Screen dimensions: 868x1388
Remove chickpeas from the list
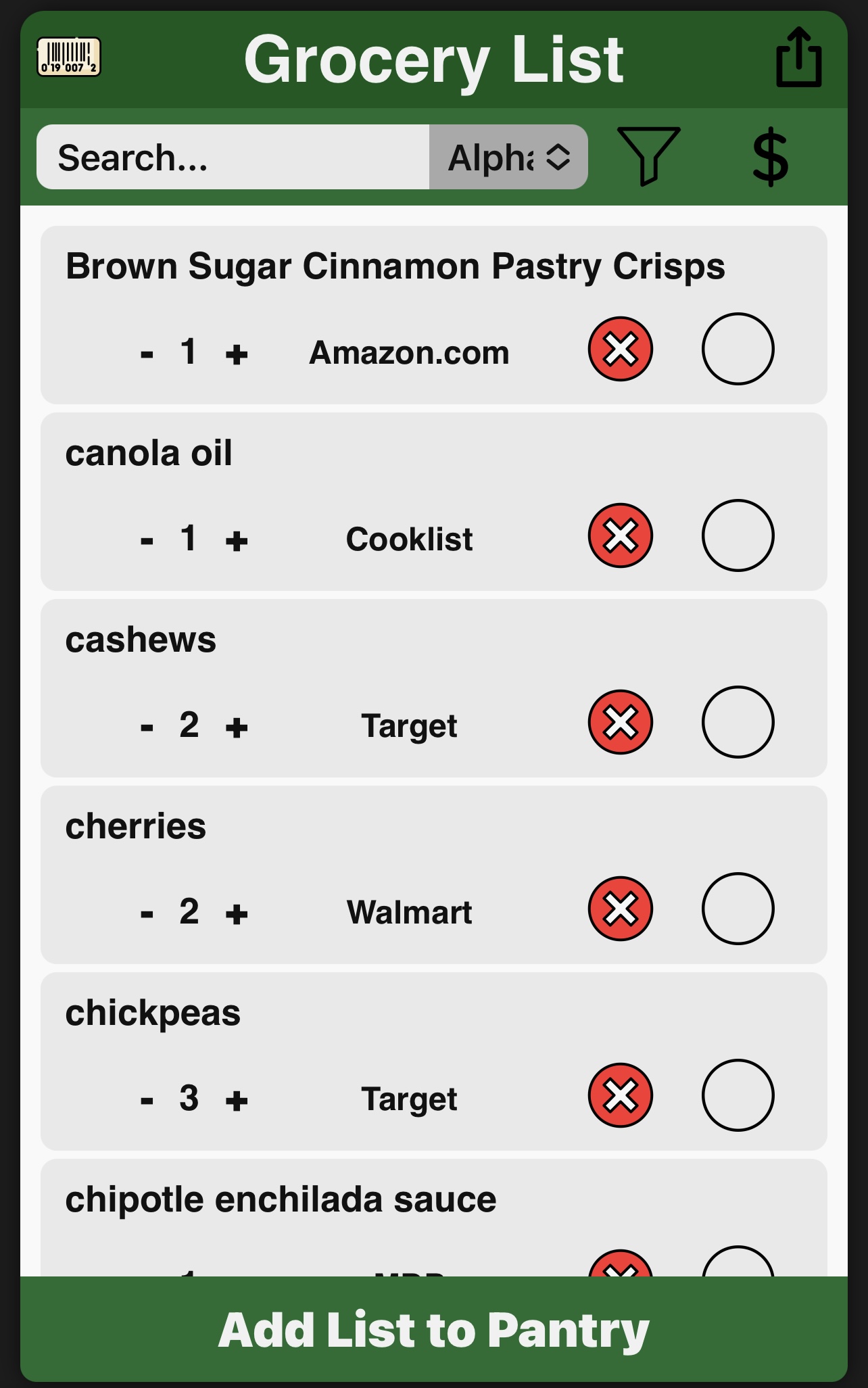click(x=620, y=1095)
